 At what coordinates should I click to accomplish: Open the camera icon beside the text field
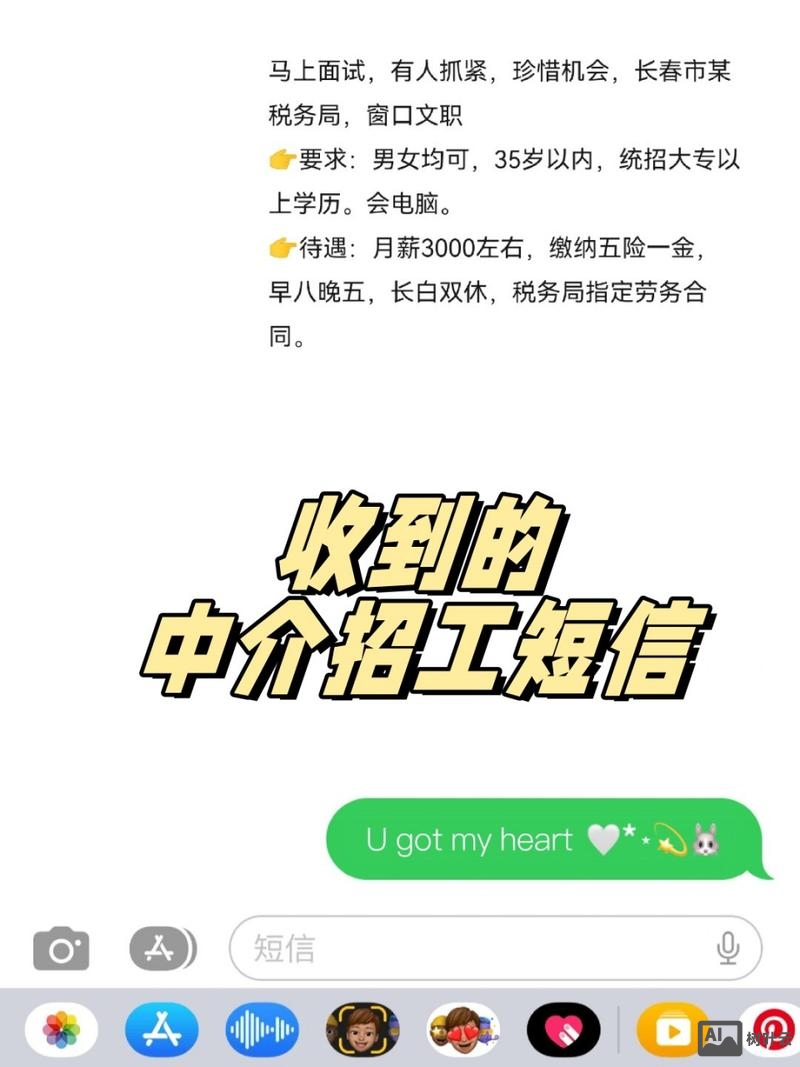62,948
